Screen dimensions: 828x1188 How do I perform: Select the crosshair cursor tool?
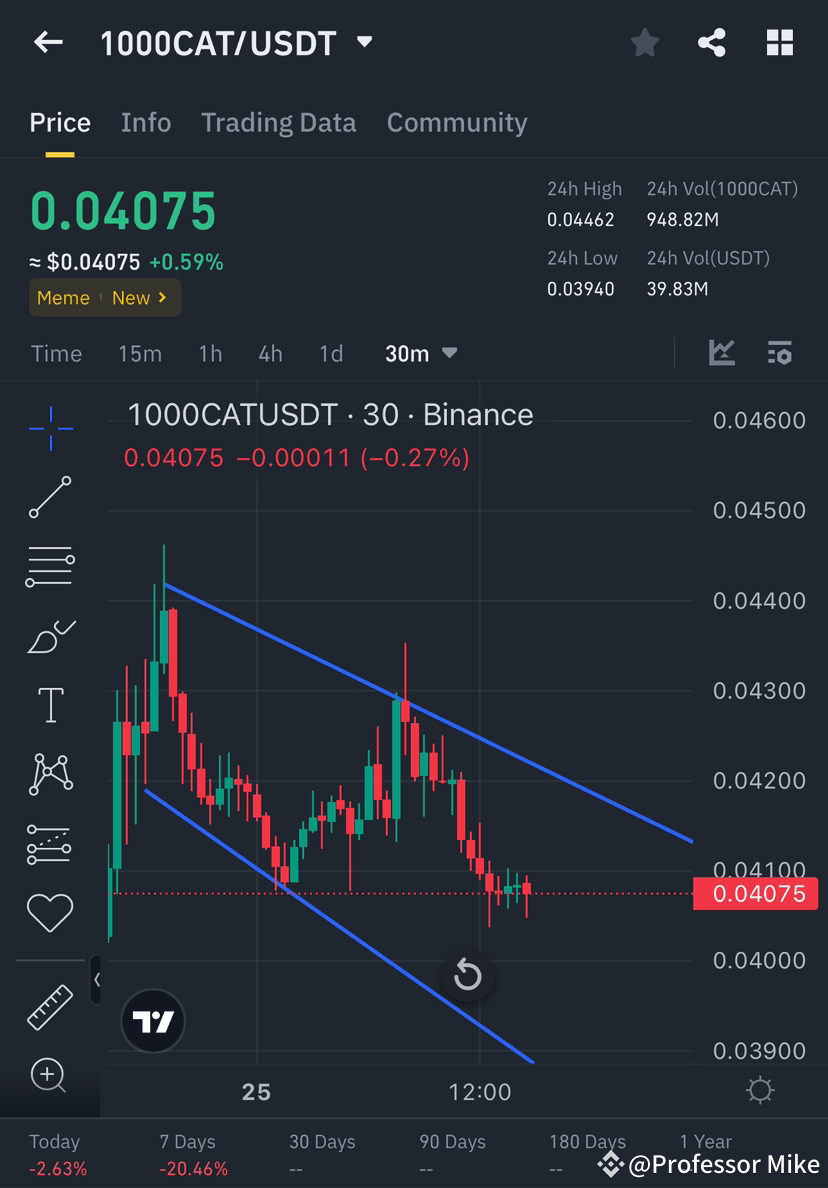[50, 428]
